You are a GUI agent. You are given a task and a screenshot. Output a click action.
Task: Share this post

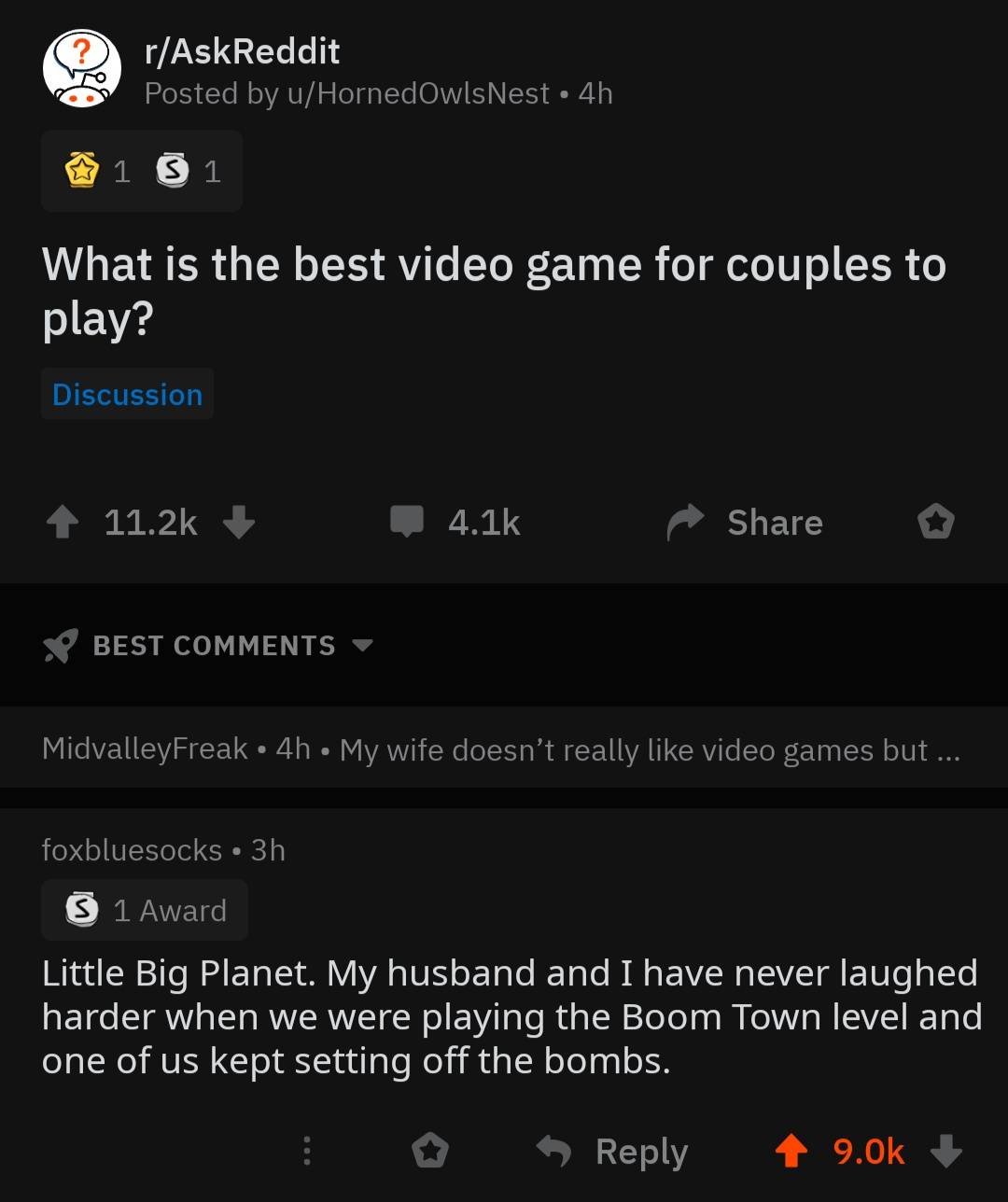[745, 523]
